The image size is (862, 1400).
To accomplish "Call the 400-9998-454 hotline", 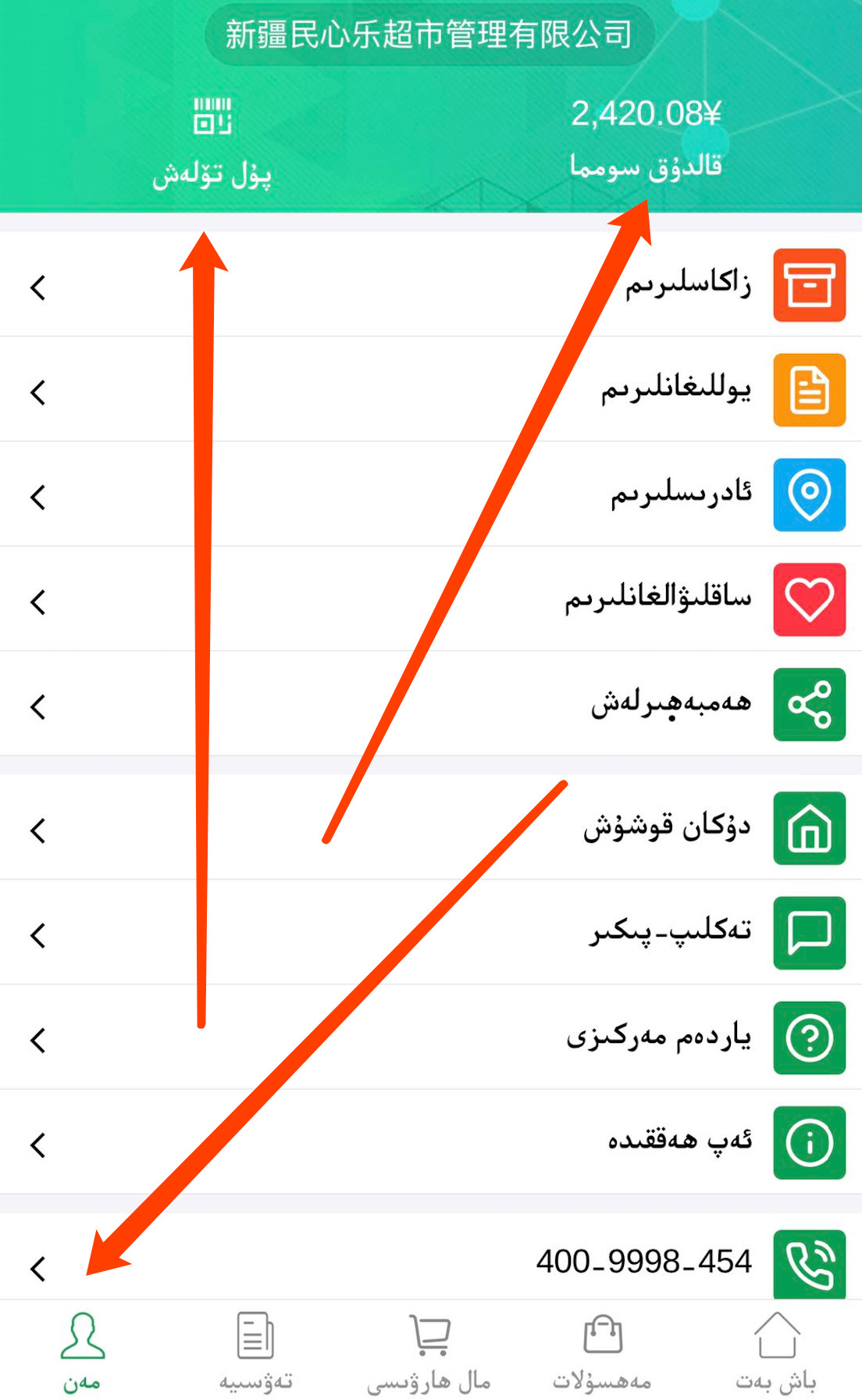I will 431,1257.
